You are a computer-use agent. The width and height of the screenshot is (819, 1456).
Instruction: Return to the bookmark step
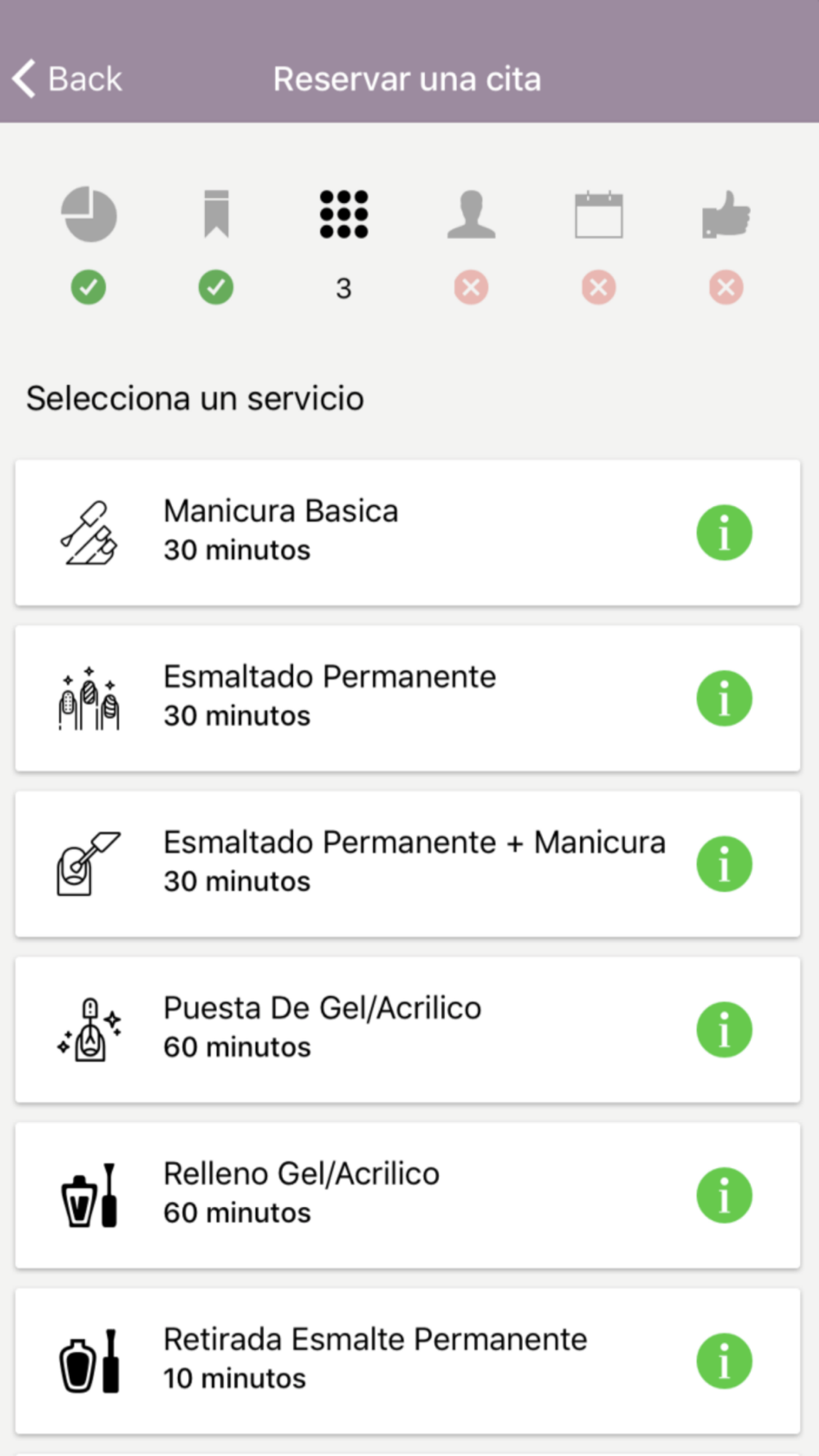[216, 215]
